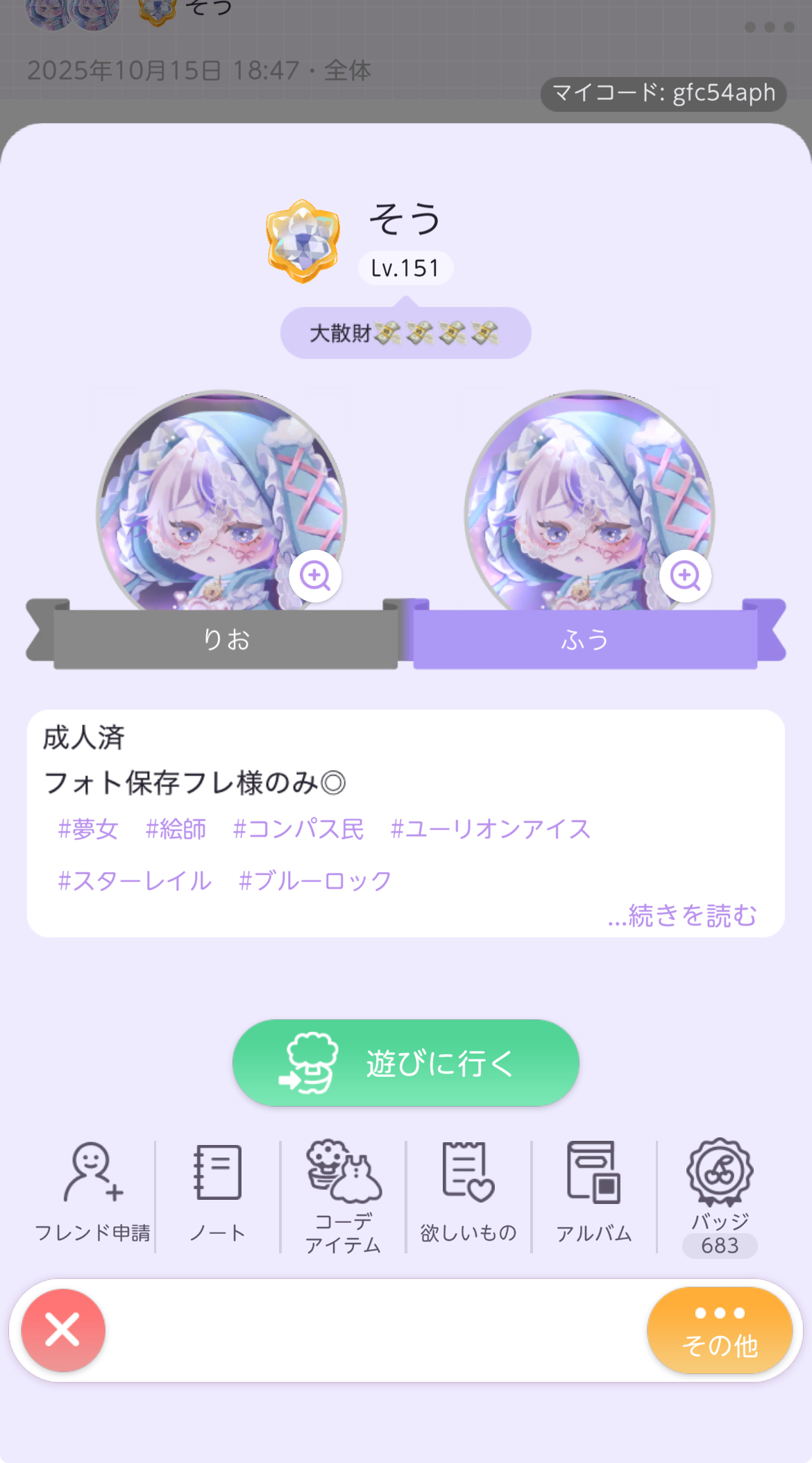Open the #ユーリオンアイス hashtag
The height and width of the screenshot is (1463, 812).
pos(490,829)
